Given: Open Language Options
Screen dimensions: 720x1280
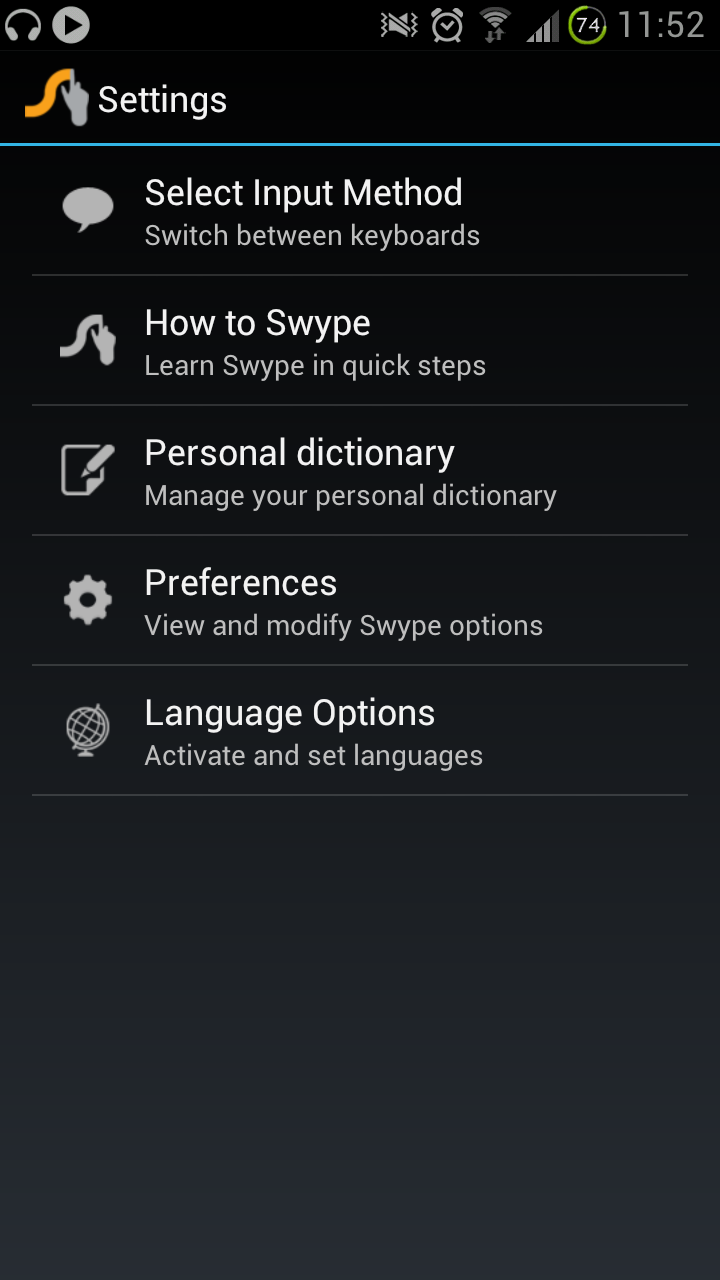Looking at the screenshot, I should (360, 731).
